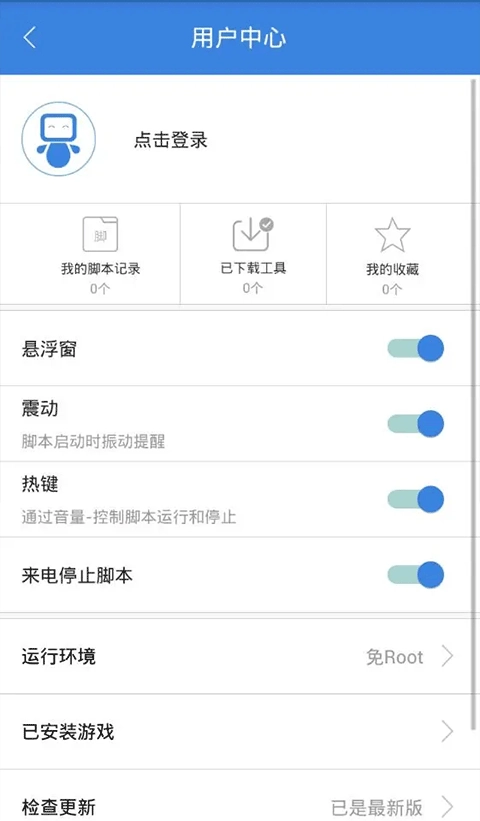Go back using the header arrow
Viewport: 480px width, 821px height.
pos(30,38)
